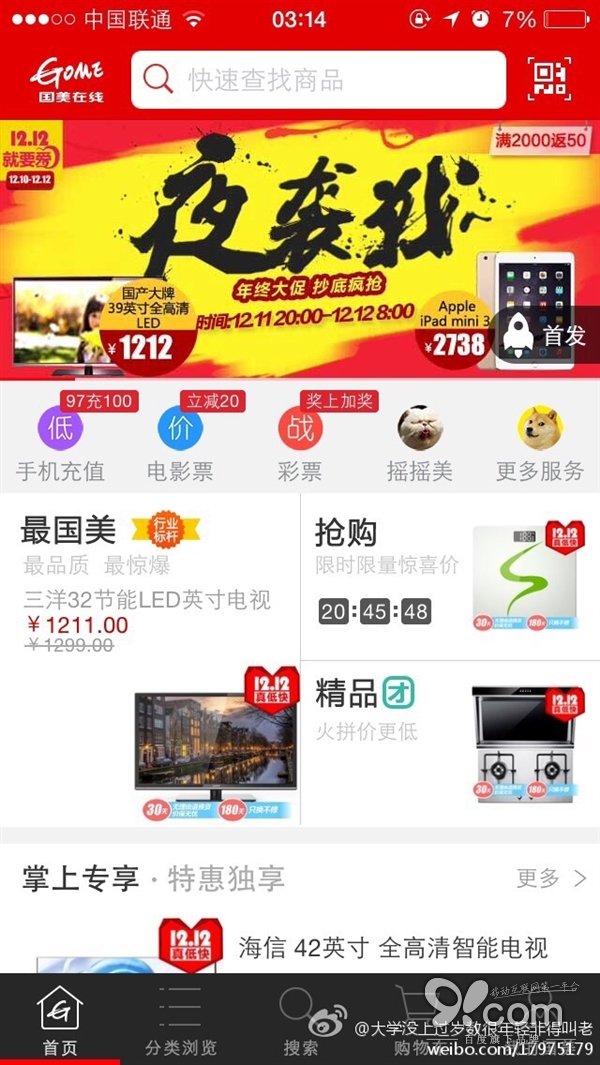600x1065 pixels.
Task: Open the 海信 42英寸 smart TV listing
Action: pyautogui.click(x=392, y=946)
